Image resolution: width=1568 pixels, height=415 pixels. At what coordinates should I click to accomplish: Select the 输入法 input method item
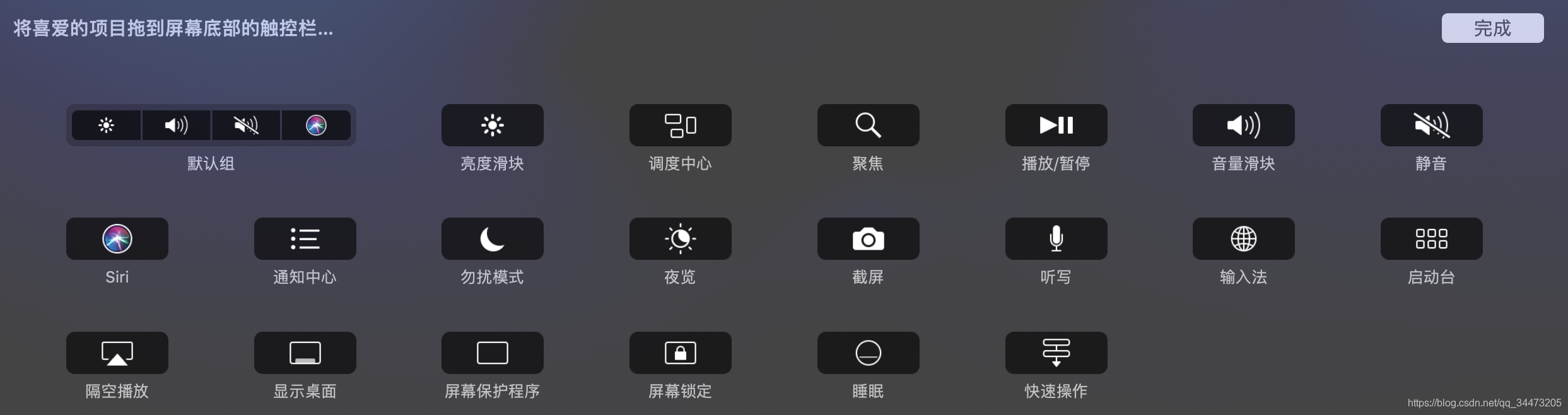(1243, 238)
